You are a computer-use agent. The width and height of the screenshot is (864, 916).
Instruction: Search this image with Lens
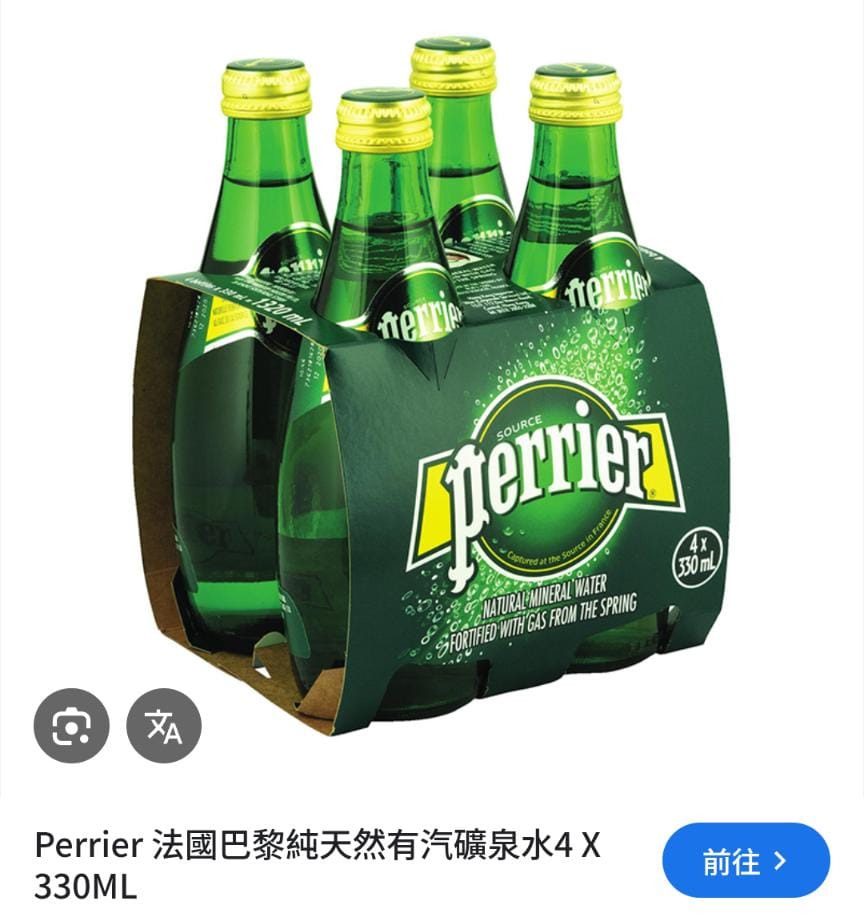tap(71, 726)
